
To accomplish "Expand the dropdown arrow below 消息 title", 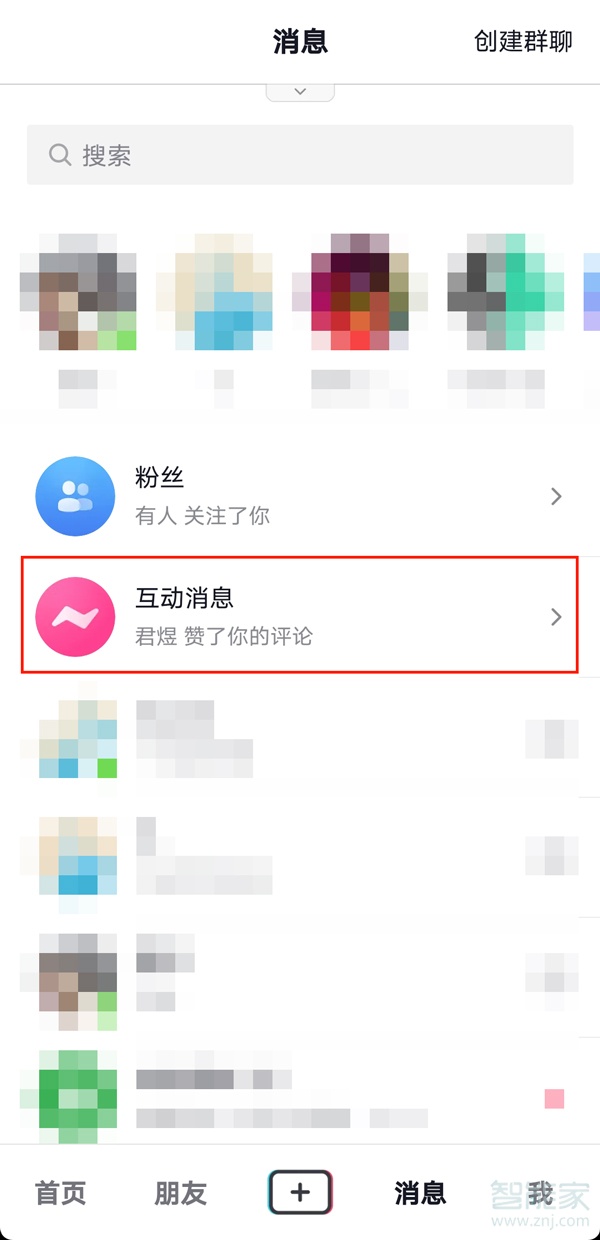I will click(300, 92).
